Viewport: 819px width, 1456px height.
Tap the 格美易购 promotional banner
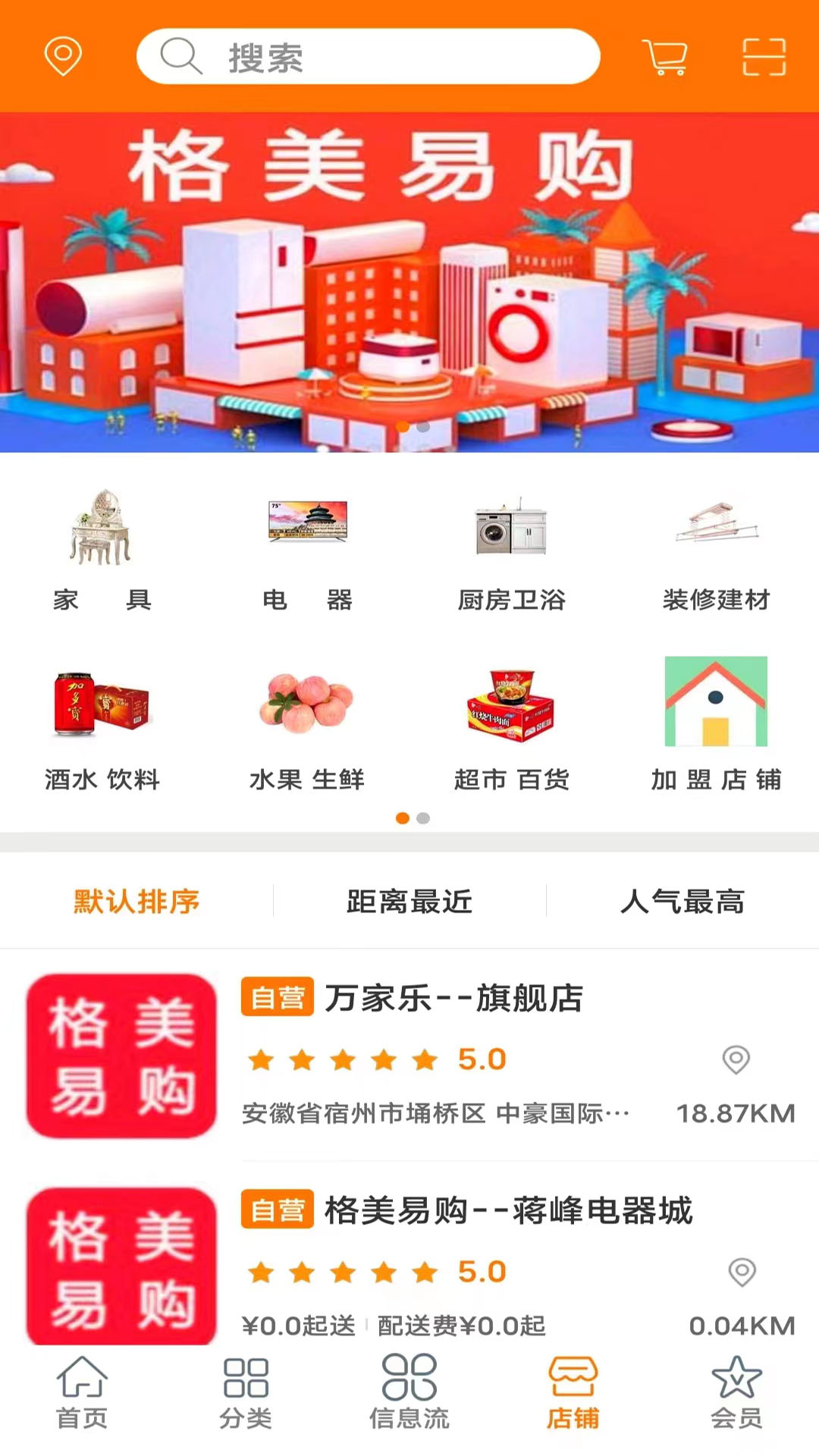(409, 281)
